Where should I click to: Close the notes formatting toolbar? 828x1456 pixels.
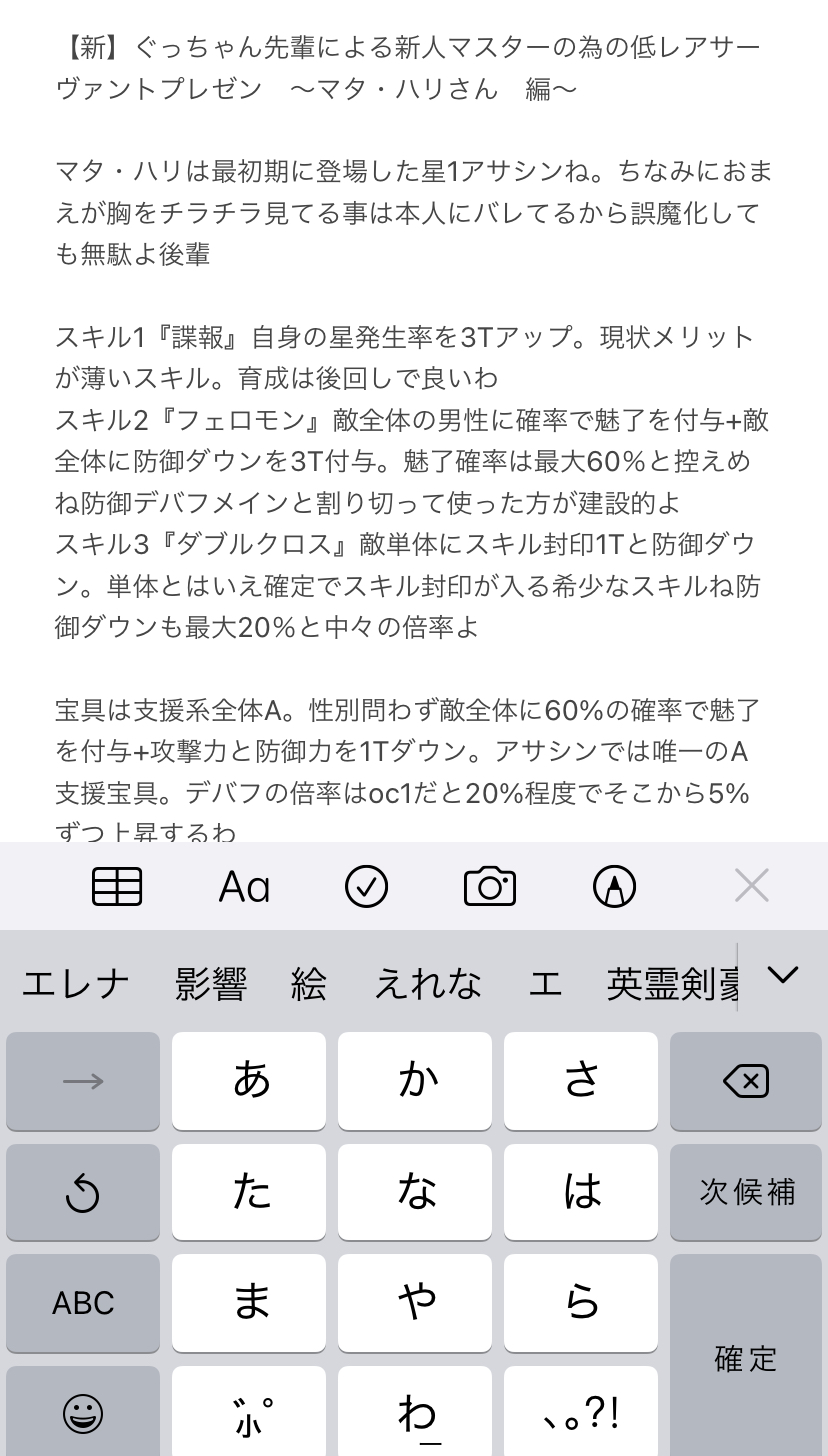[x=751, y=885]
